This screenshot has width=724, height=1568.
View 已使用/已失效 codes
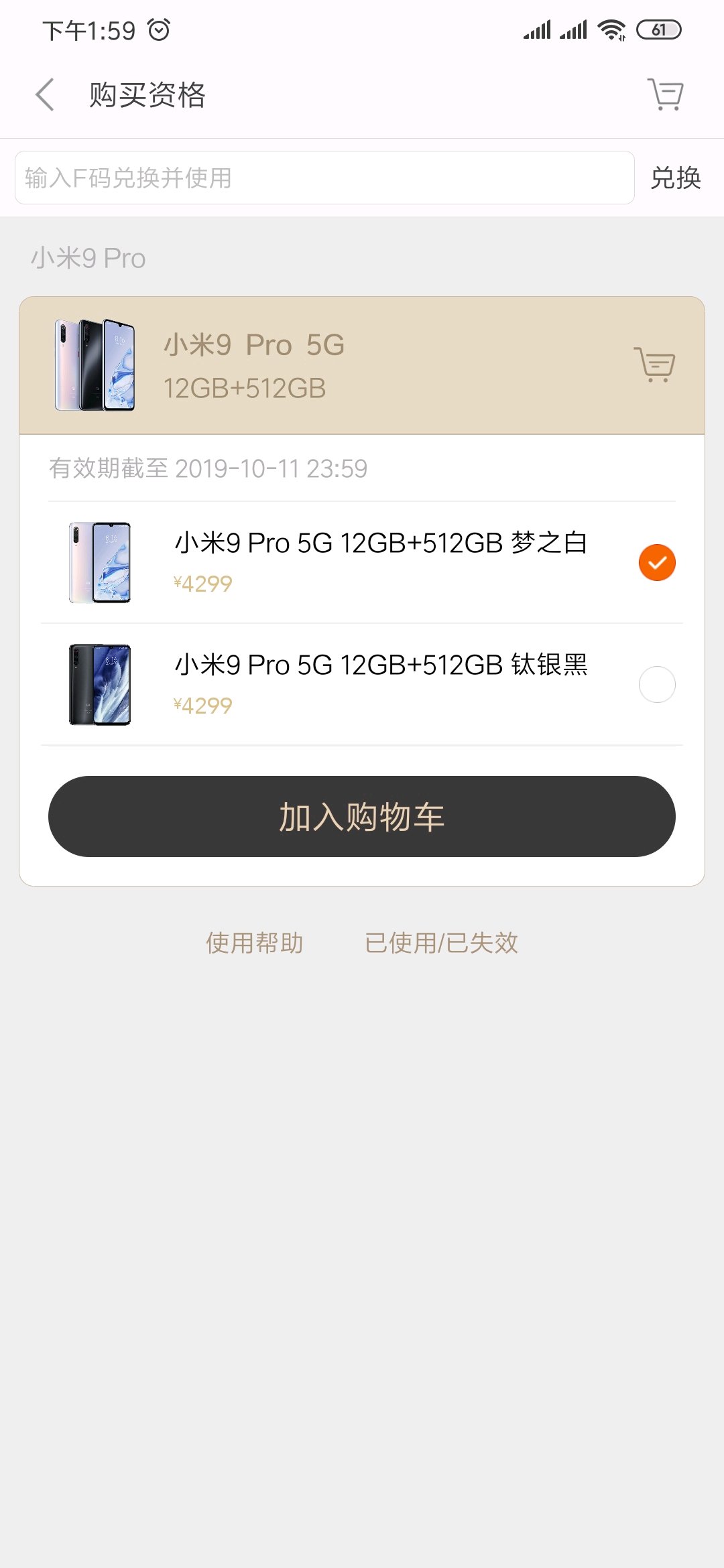(x=441, y=943)
